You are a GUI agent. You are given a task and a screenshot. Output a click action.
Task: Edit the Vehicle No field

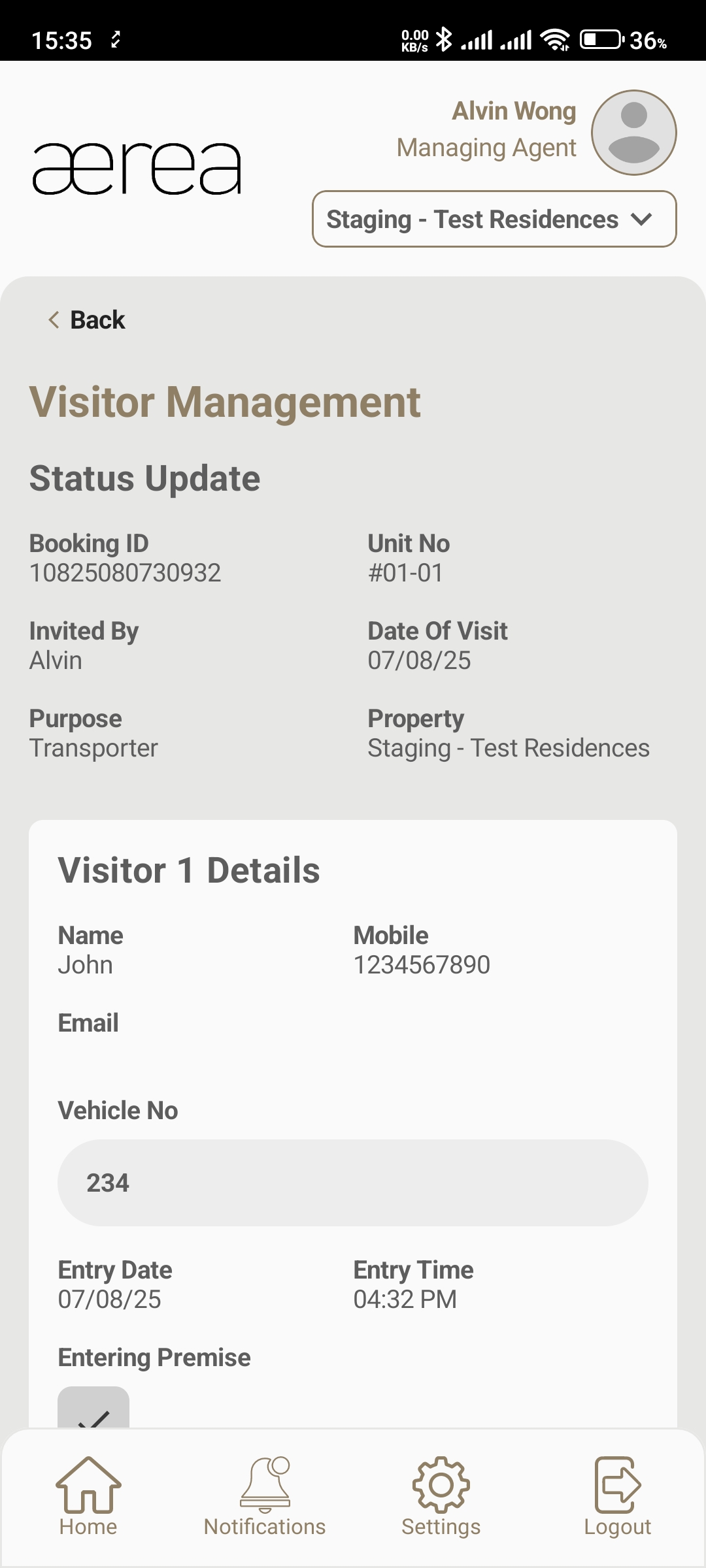[353, 1183]
